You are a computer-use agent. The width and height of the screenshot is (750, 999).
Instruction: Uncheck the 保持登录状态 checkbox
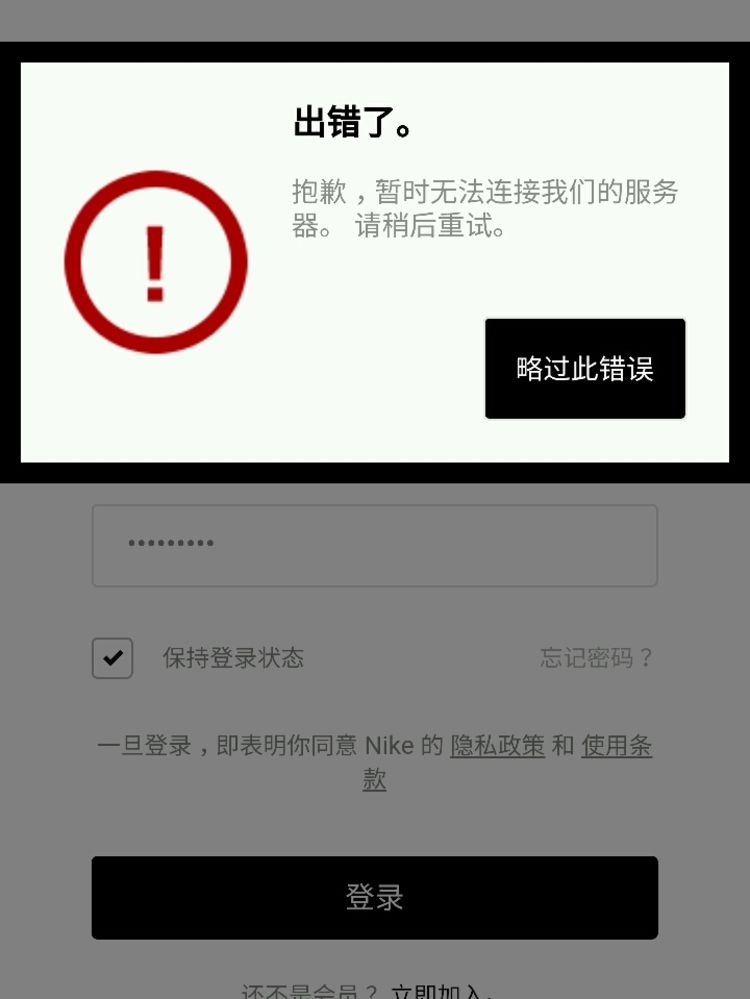(113, 658)
